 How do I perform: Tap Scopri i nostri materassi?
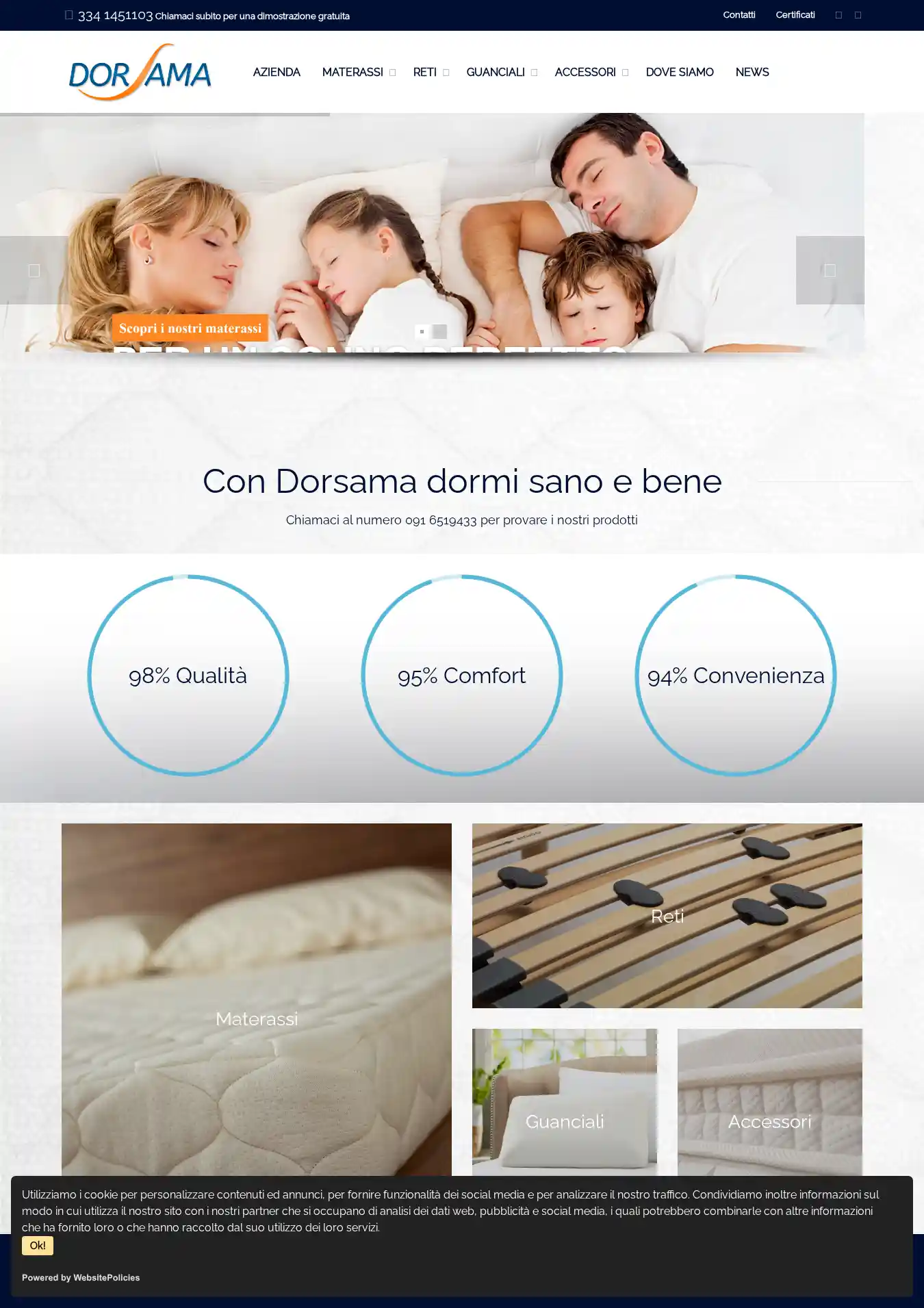pyautogui.click(x=190, y=329)
